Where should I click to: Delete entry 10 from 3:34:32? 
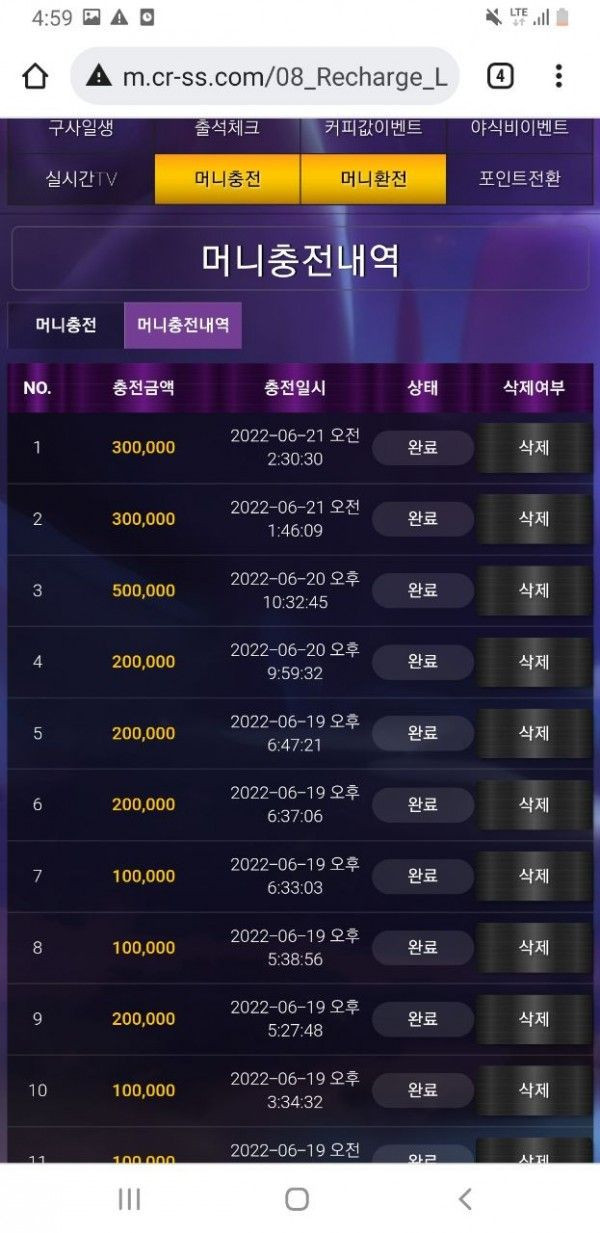(x=533, y=1090)
